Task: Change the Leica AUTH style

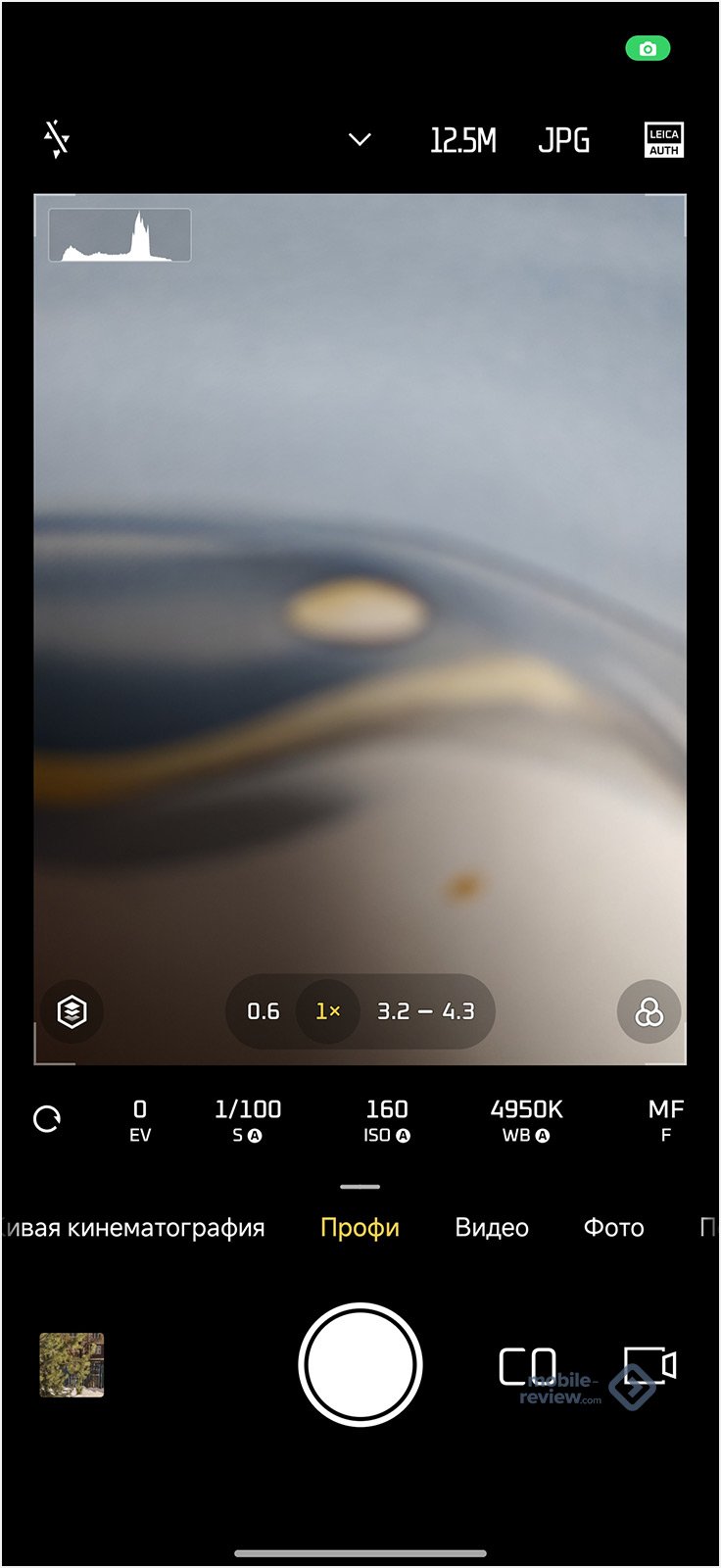Action: pyautogui.click(x=663, y=139)
